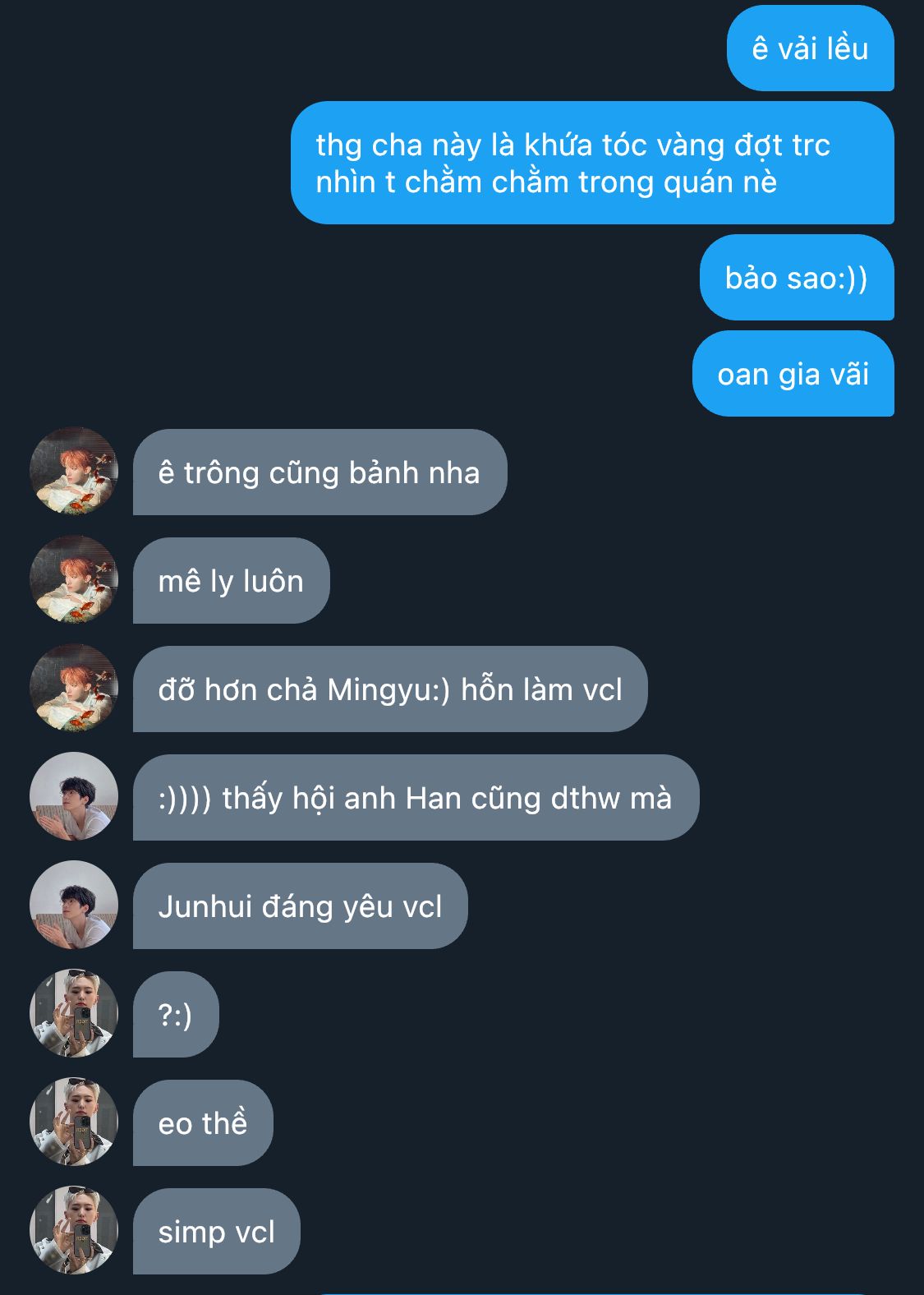Open avatar next to "thấy hội anh Han" message
This screenshot has height=1295, width=924.
(x=74, y=797)
